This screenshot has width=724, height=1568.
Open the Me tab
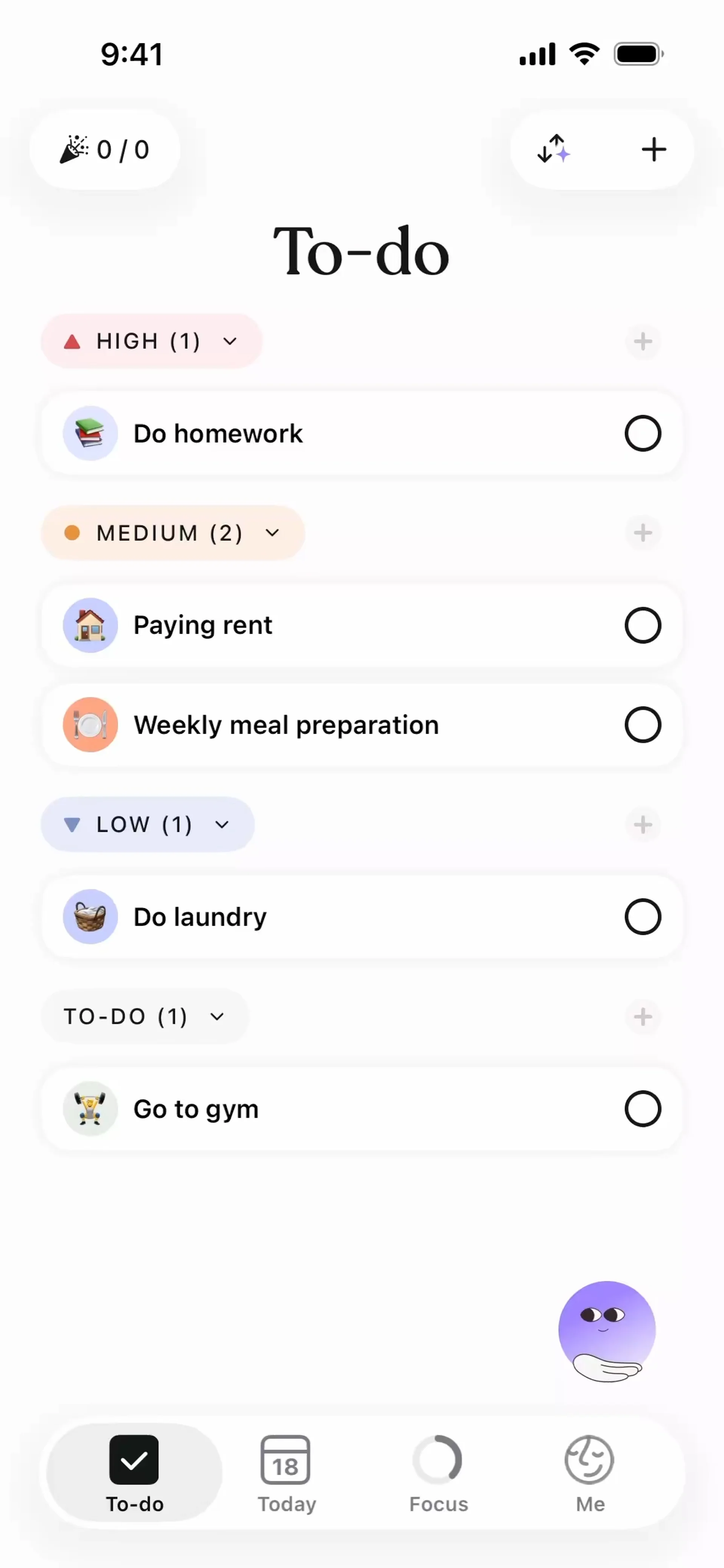pyautogui.click(x=589, y=1473)
